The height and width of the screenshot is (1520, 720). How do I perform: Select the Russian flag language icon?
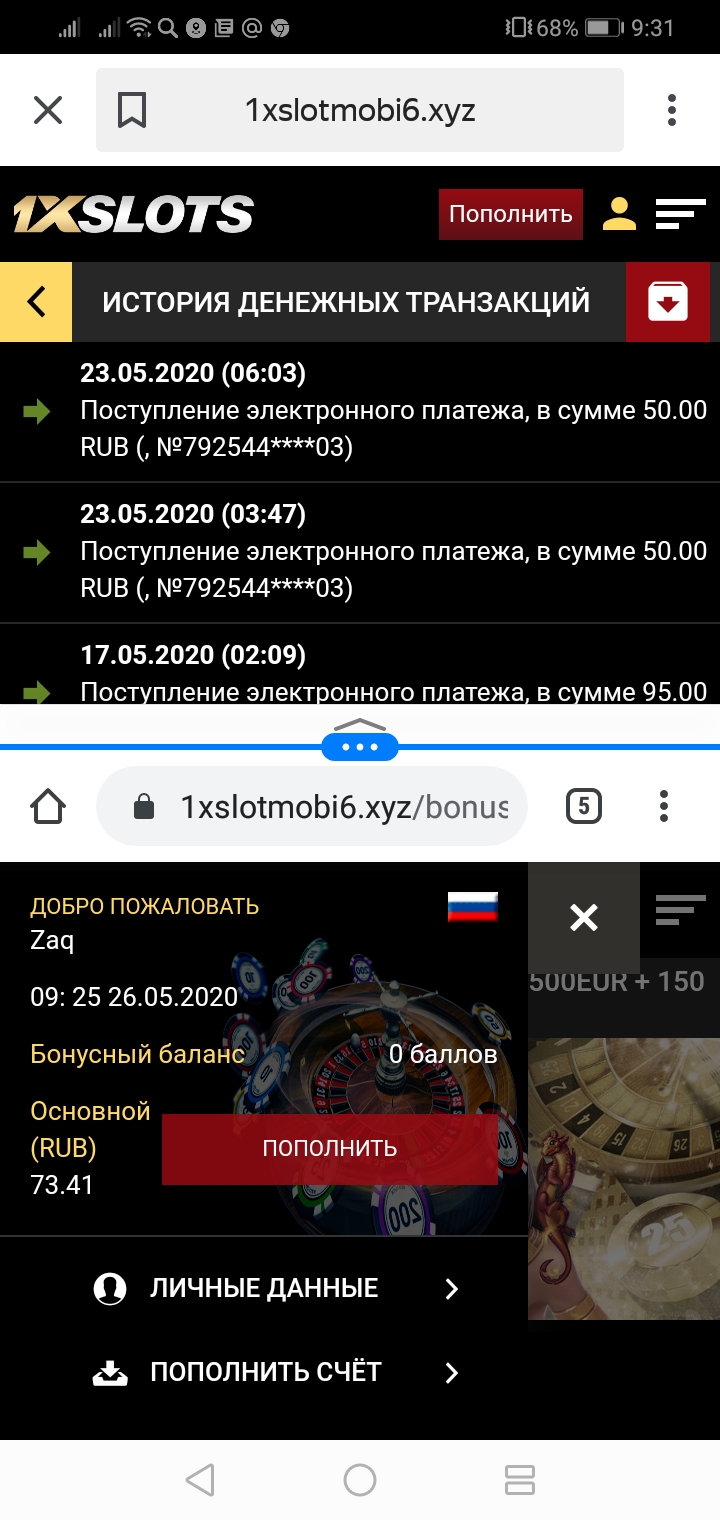coord(472,906)
